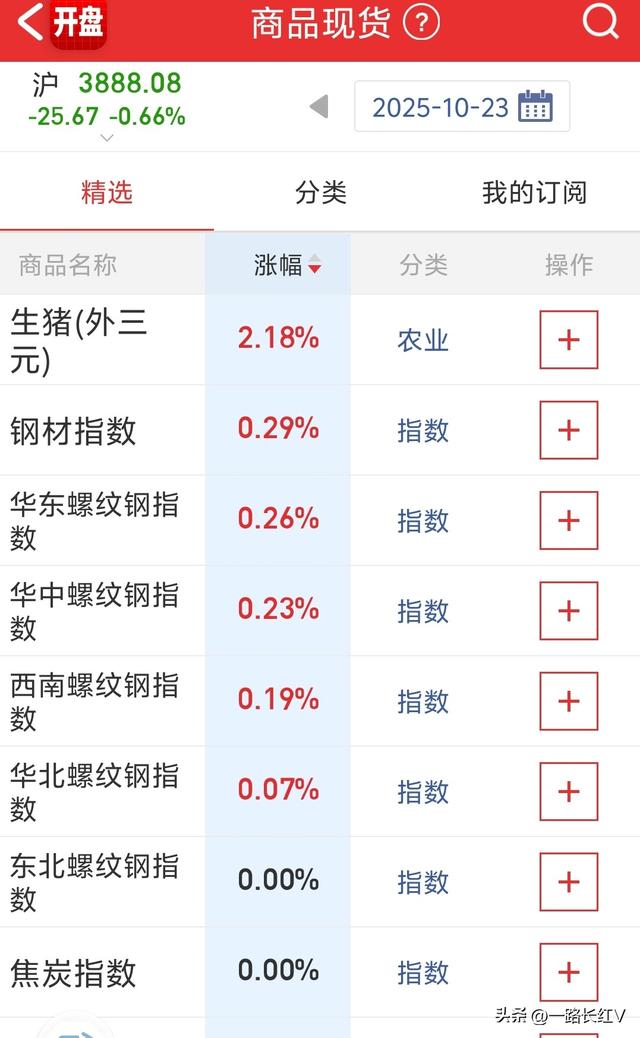Subscribe to 西南螺纹钢指数
The image size is (640, 1038).
tap(568, 701)
